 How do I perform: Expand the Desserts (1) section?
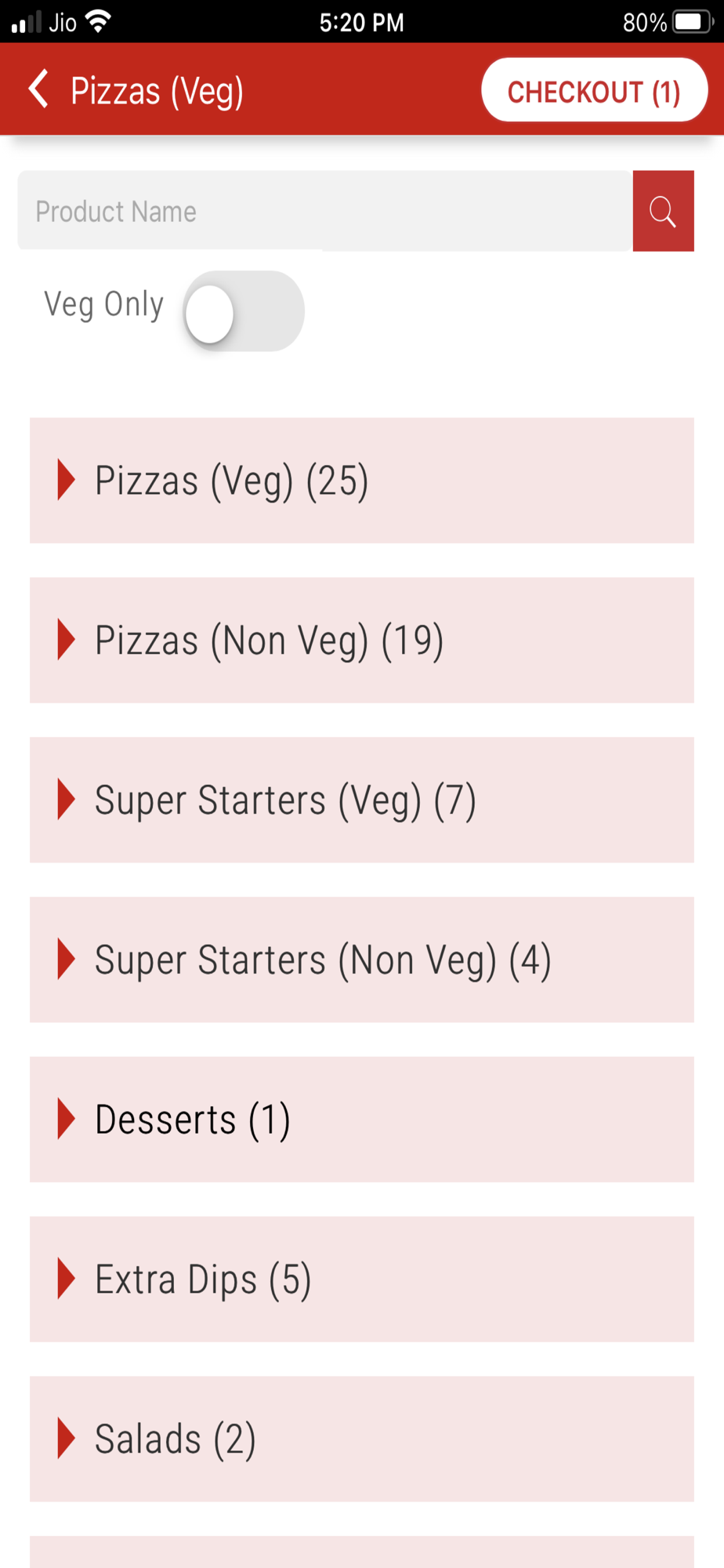[362, 1120]
